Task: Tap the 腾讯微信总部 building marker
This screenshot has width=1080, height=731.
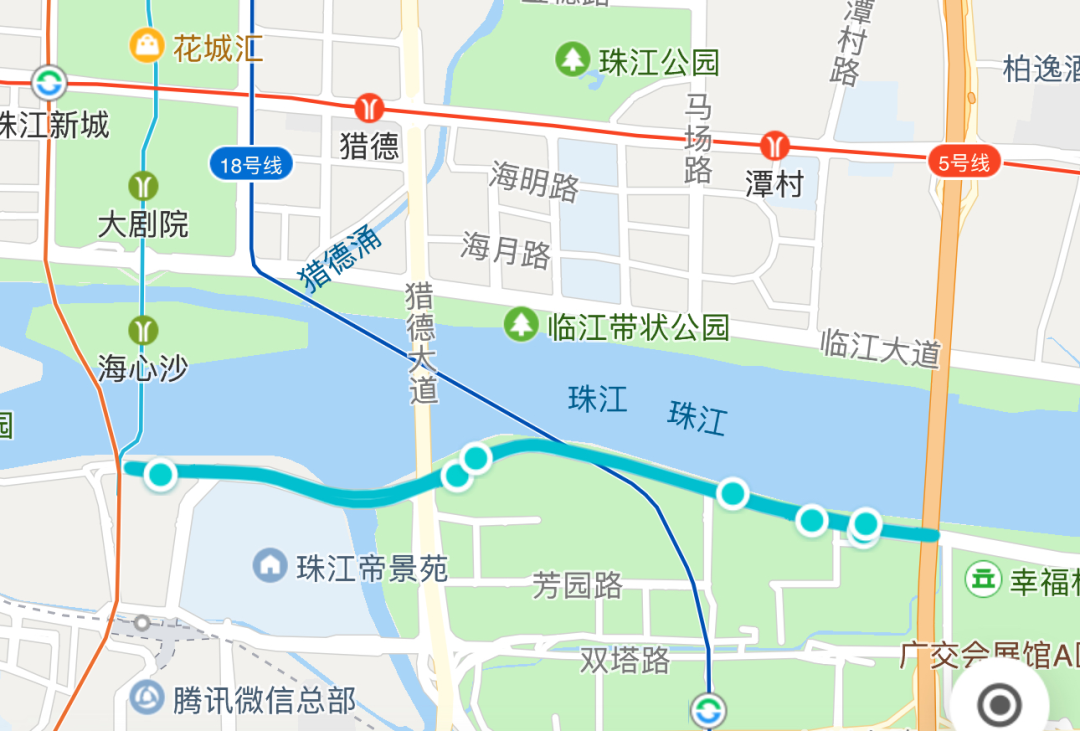Action: pos(147,697)
